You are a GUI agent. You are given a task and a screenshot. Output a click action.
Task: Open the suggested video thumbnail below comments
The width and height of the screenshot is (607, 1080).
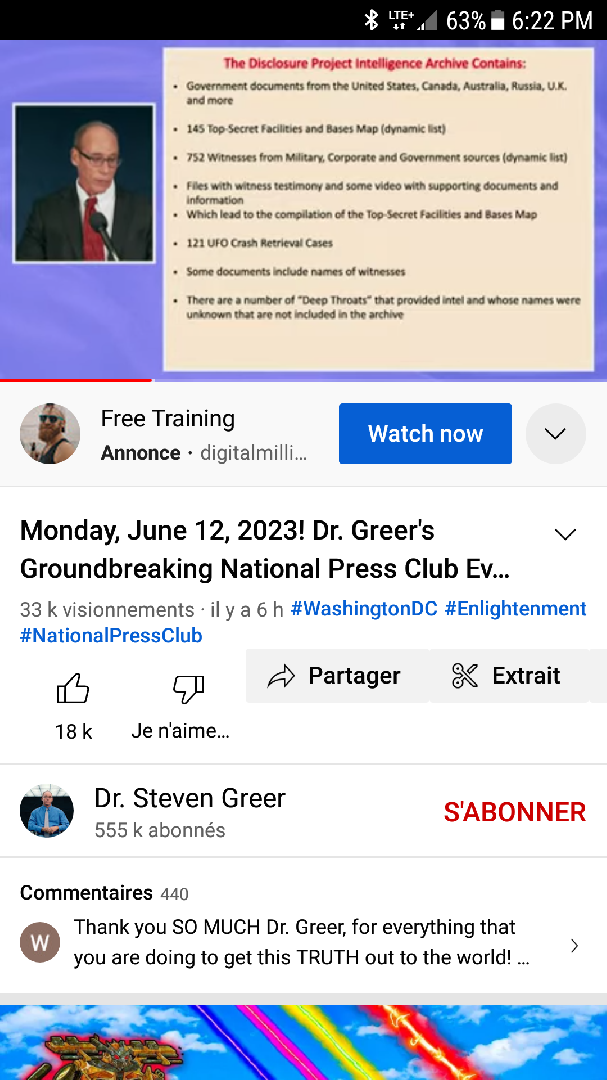click(303, 1042)
